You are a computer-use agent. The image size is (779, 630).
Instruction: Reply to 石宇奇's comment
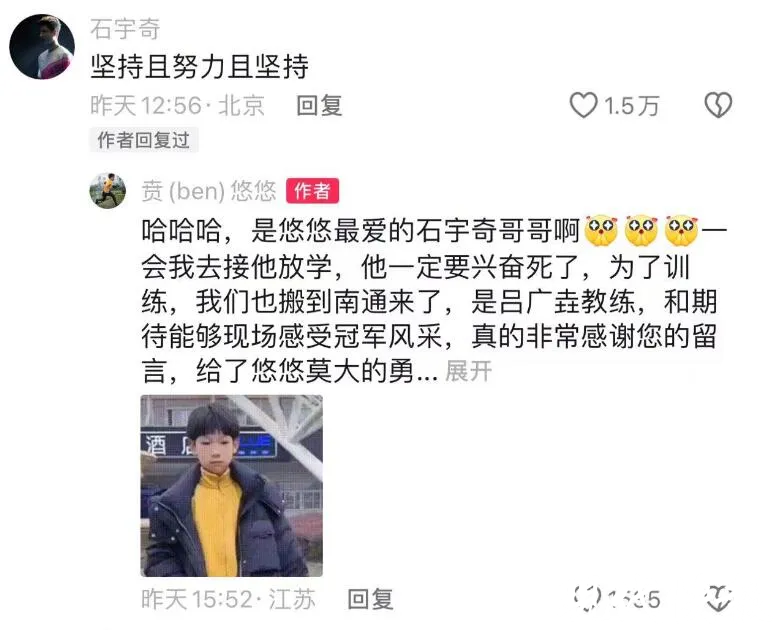pos(319,105)
